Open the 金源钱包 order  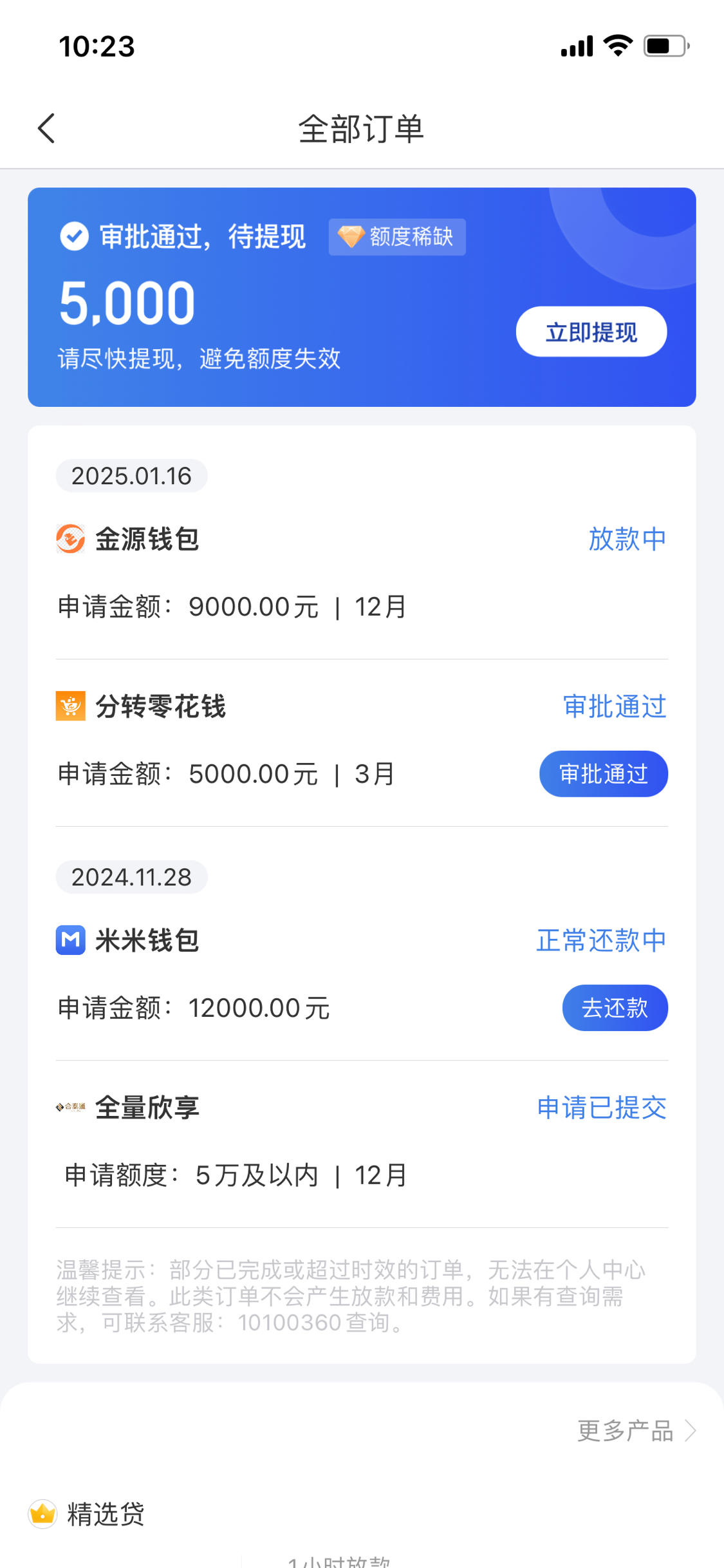pyautogui.click(x=362, y=573)
